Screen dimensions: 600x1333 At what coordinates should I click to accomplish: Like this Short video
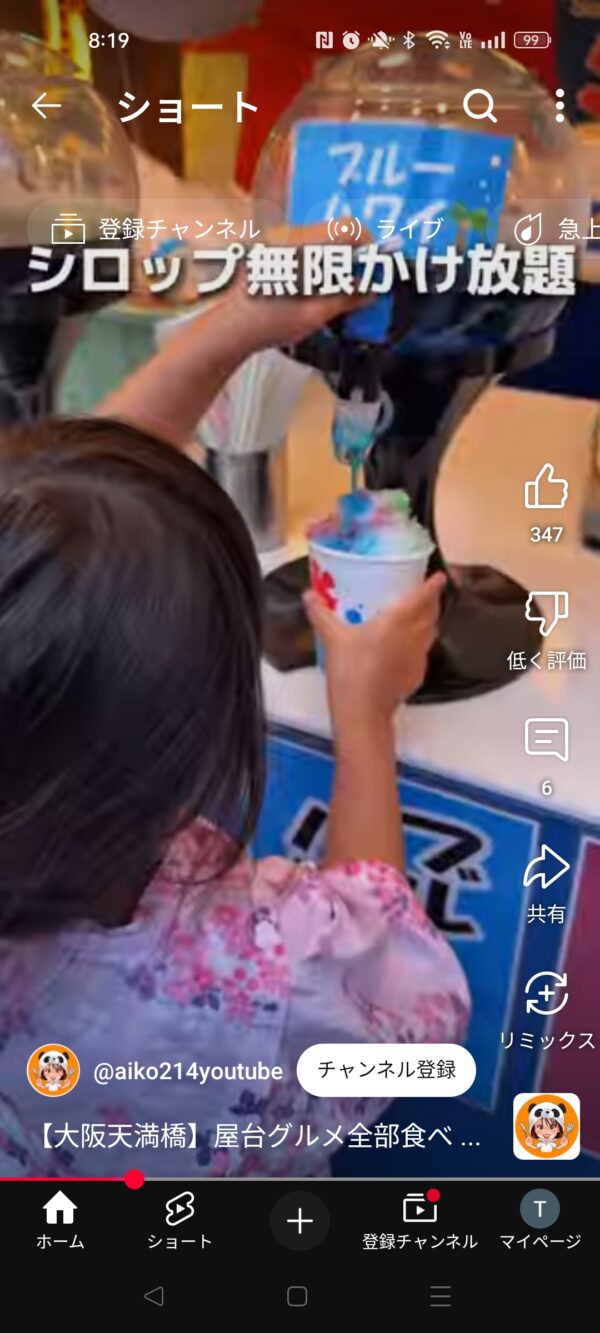[546, 488]
